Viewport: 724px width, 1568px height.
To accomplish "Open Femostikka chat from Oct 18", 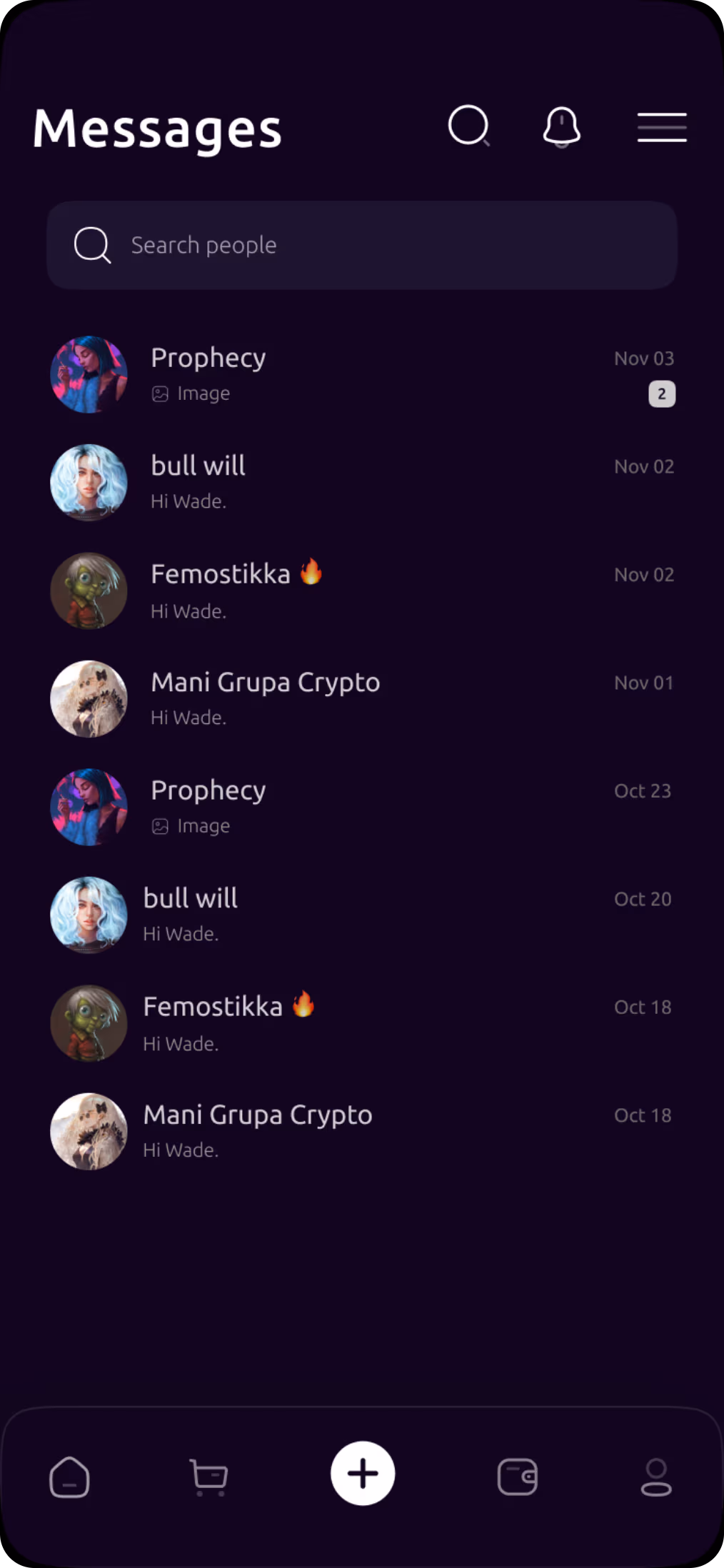I will coord(361,1024).
